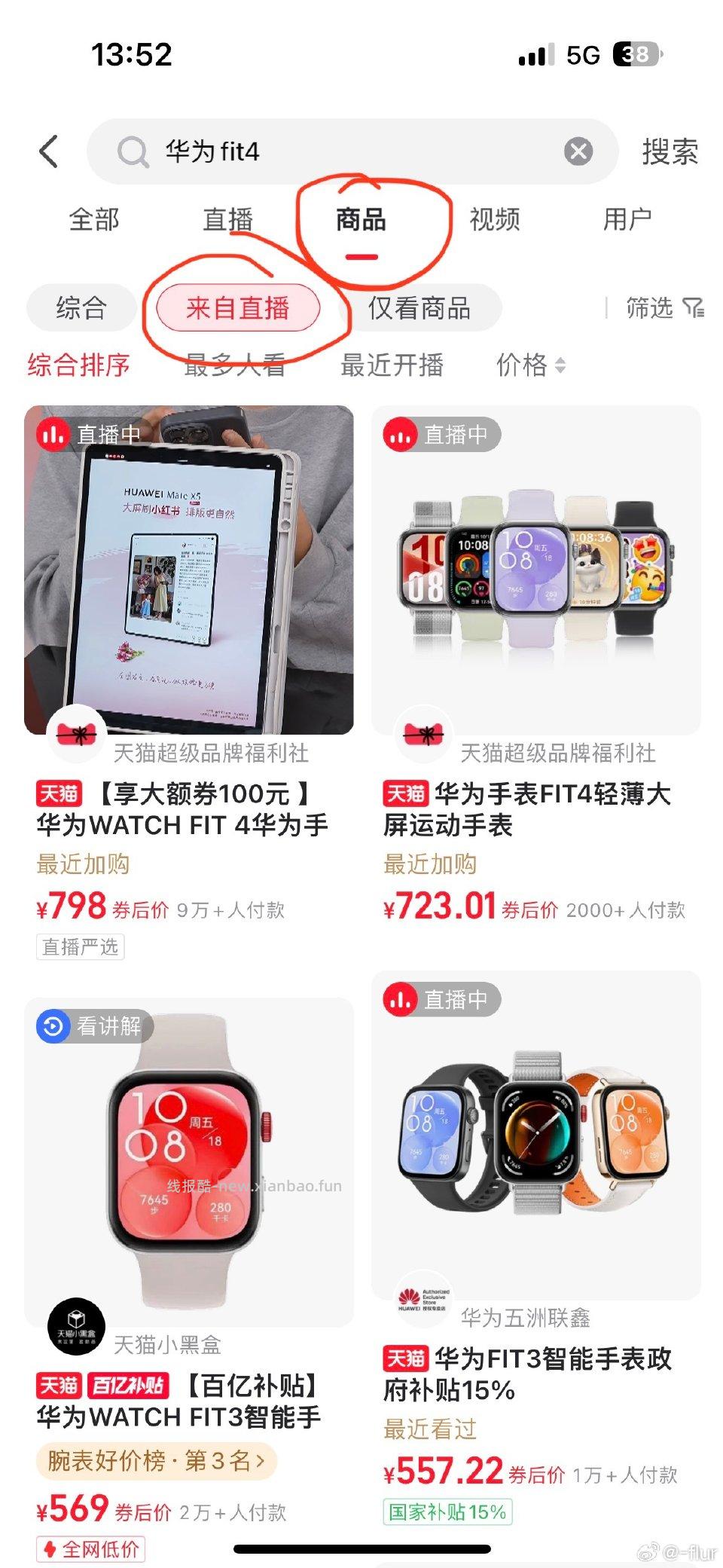Switch to the 用户 tab
Viewport: 723px width, 1568px height.
(630, 220)
